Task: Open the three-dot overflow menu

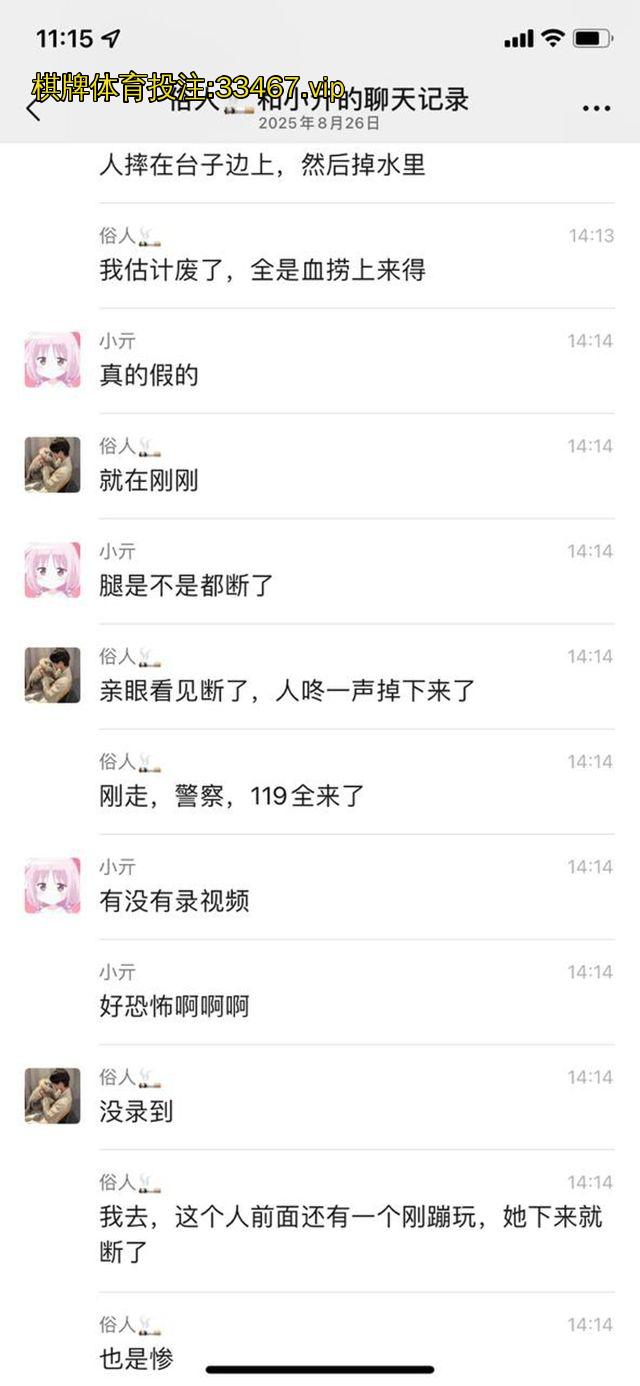Action: click(596, 108)
